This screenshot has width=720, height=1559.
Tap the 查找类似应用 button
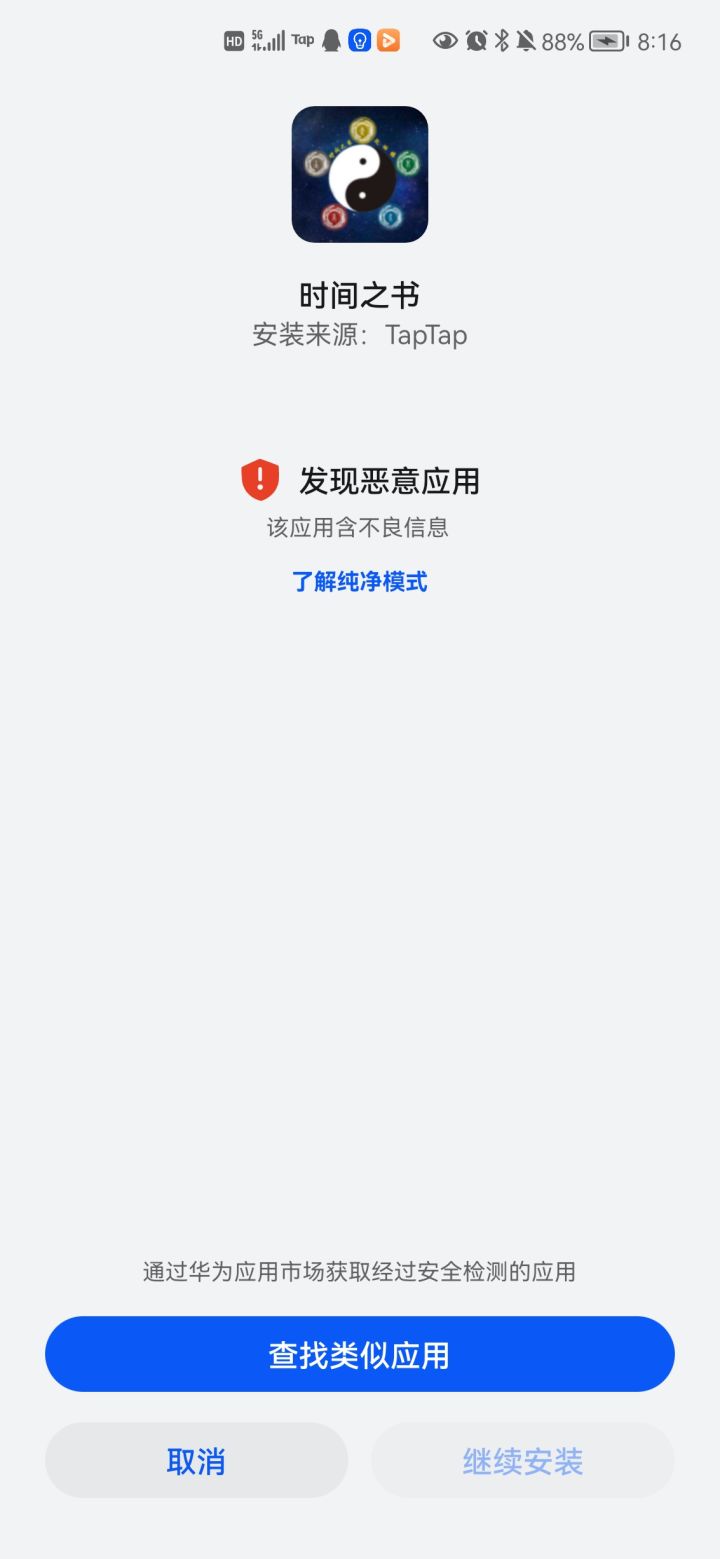click(360, 1354)
